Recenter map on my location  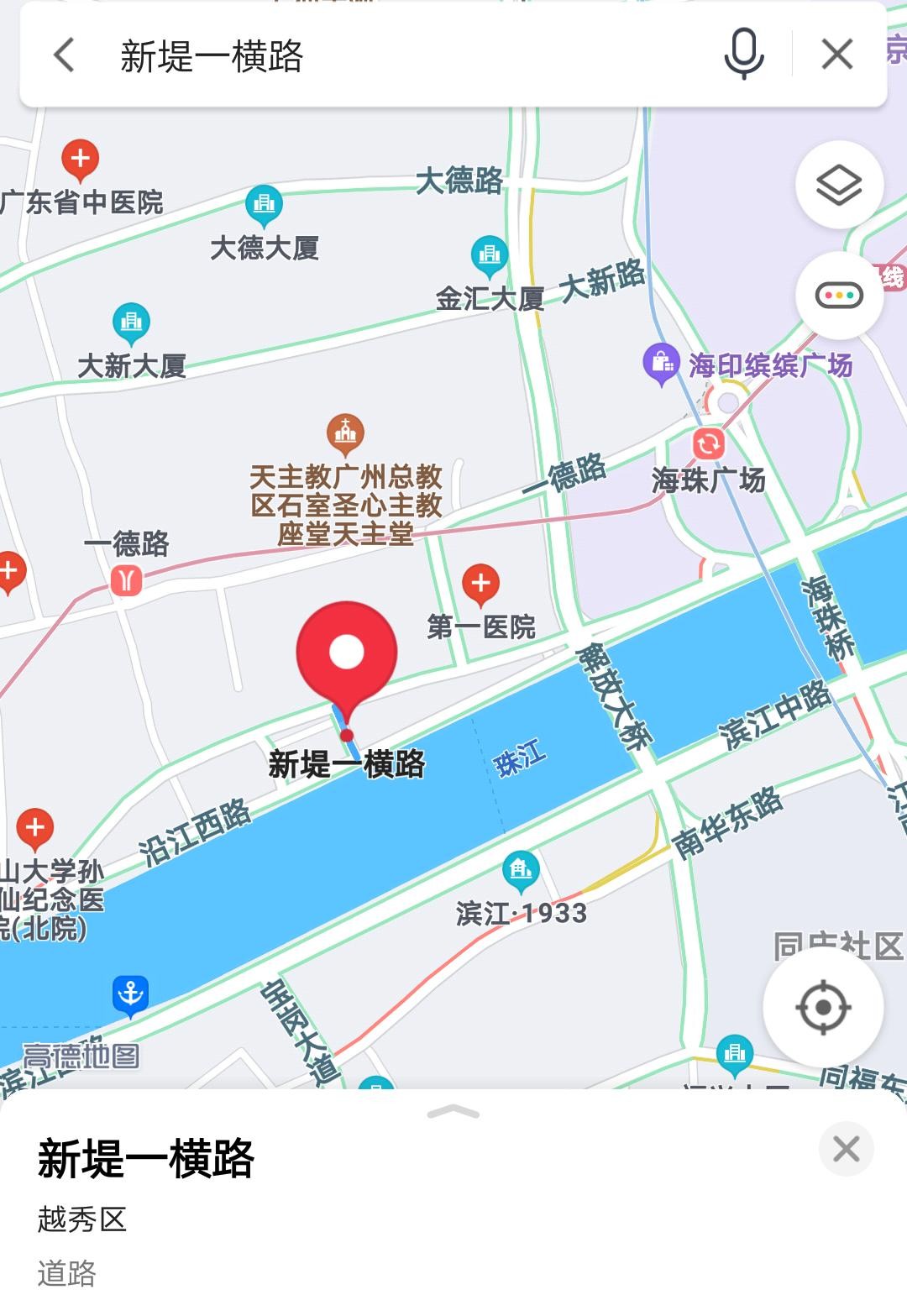[822, 1006]
